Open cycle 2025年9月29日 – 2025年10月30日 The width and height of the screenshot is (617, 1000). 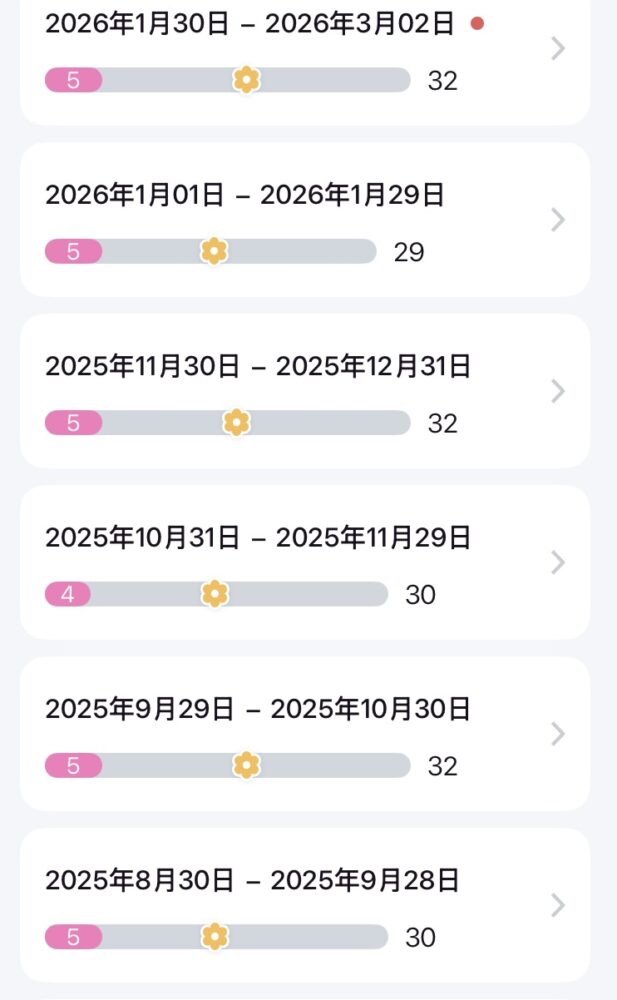(x=304, y=734)
